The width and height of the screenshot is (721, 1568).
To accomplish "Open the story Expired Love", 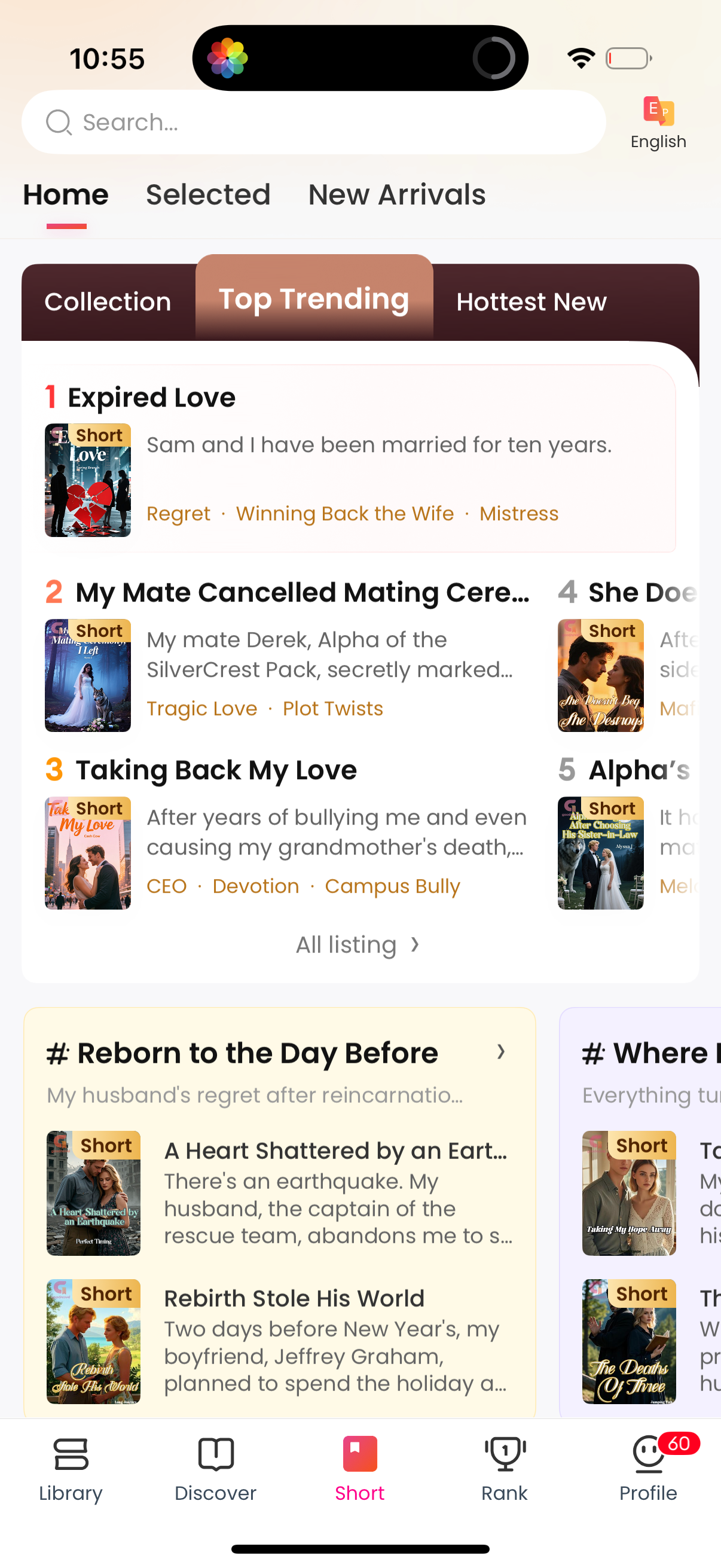I will pos(151,397).
